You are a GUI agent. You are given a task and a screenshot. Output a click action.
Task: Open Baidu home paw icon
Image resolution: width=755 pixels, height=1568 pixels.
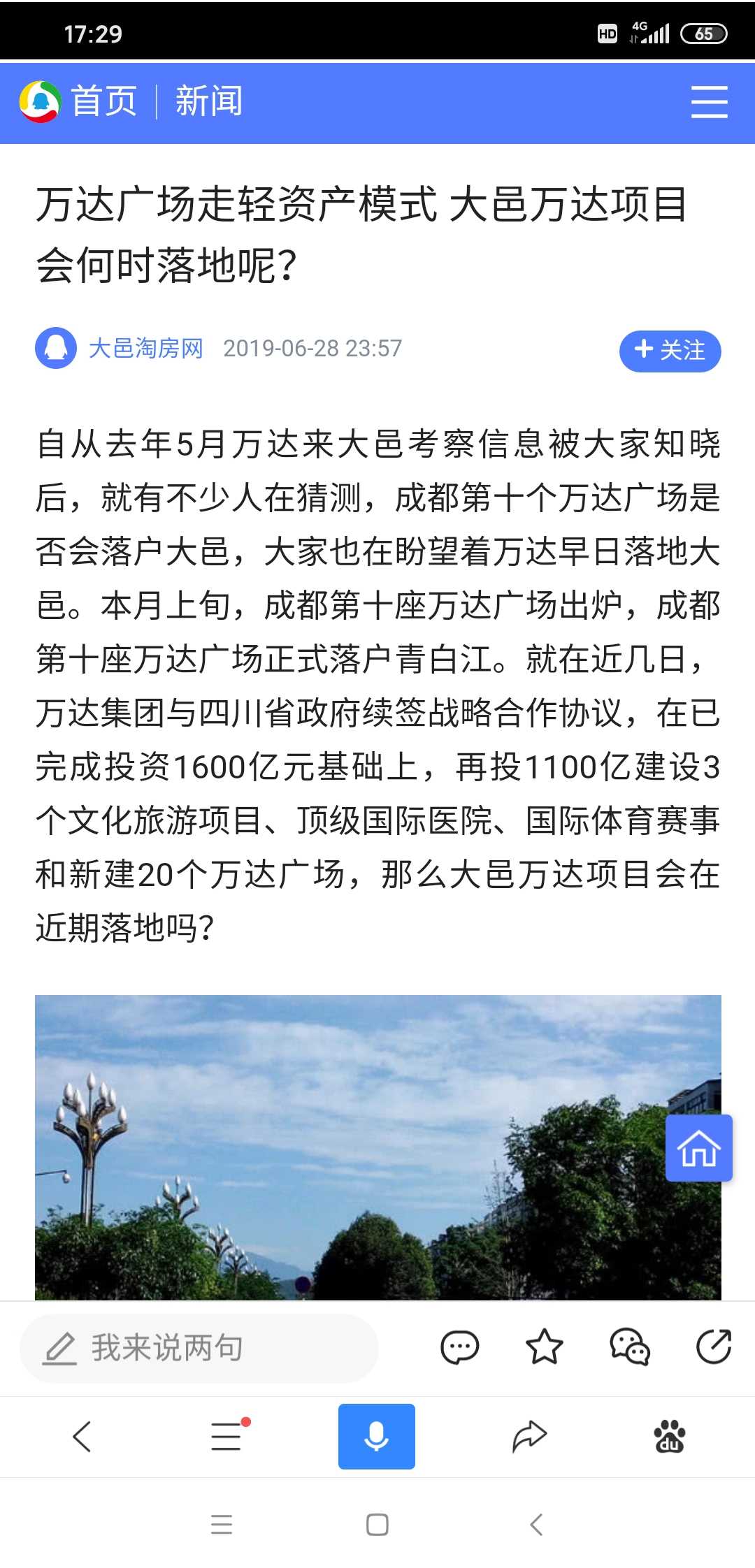(x=670, y=1437)
